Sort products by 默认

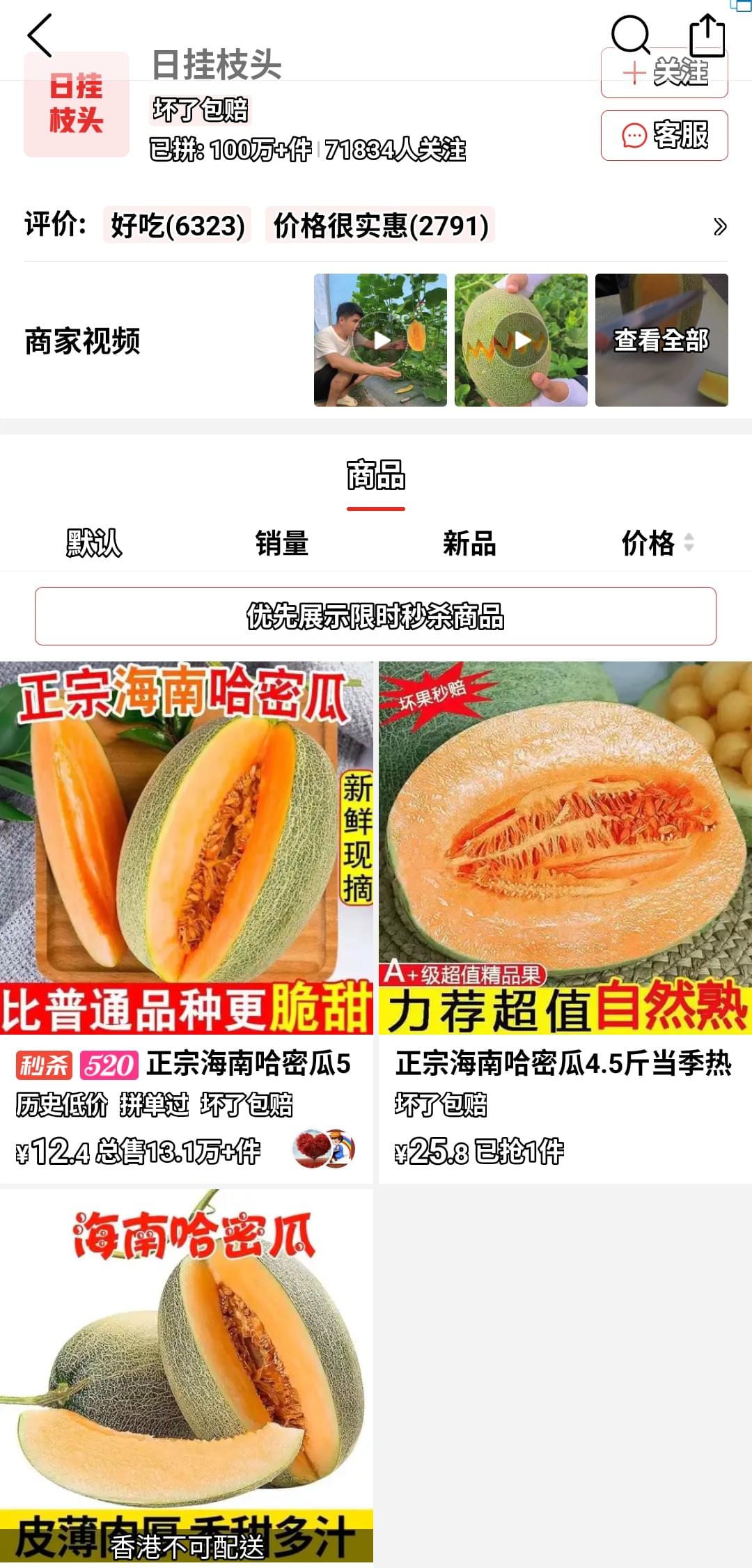point(94,543)
